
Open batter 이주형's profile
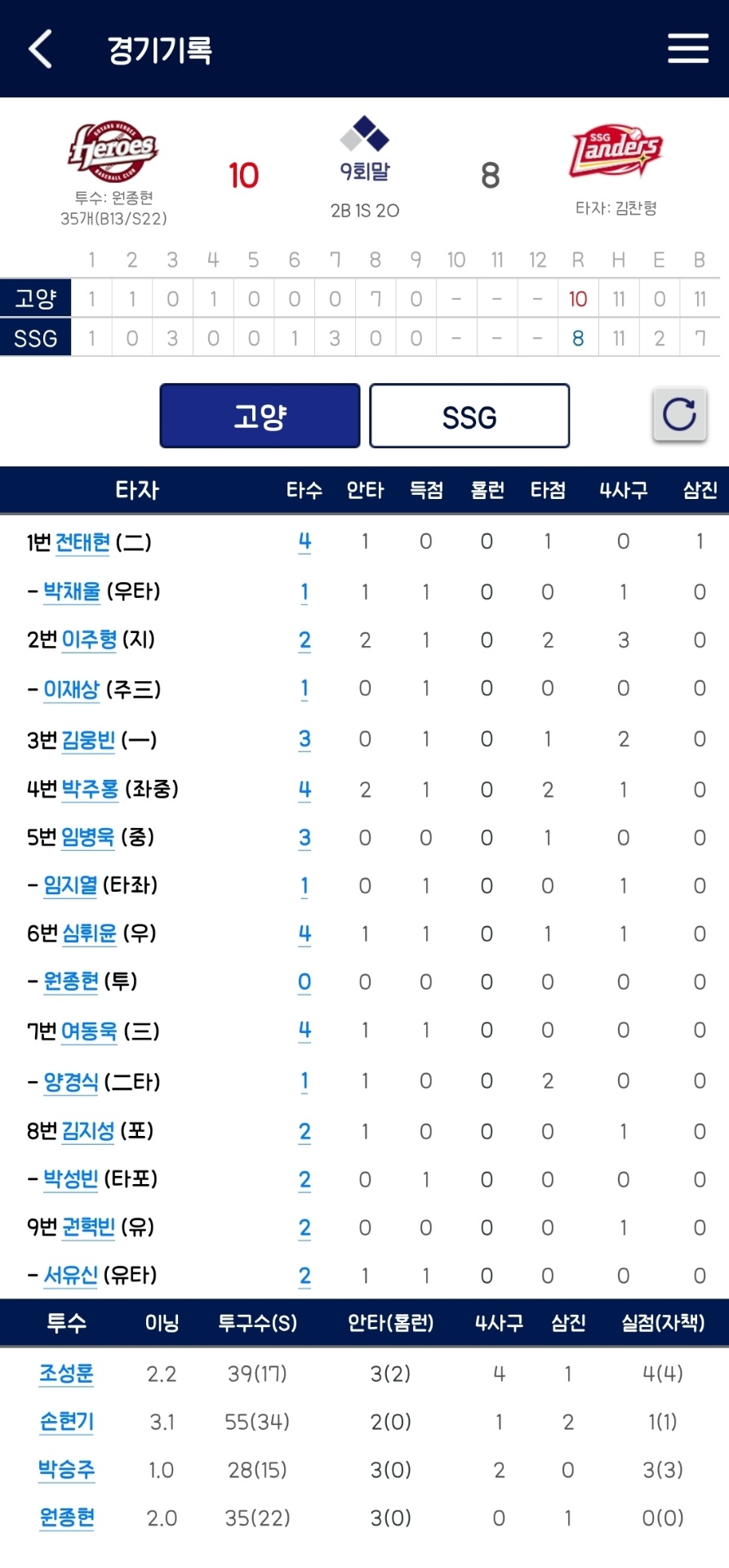click(89, 639)
